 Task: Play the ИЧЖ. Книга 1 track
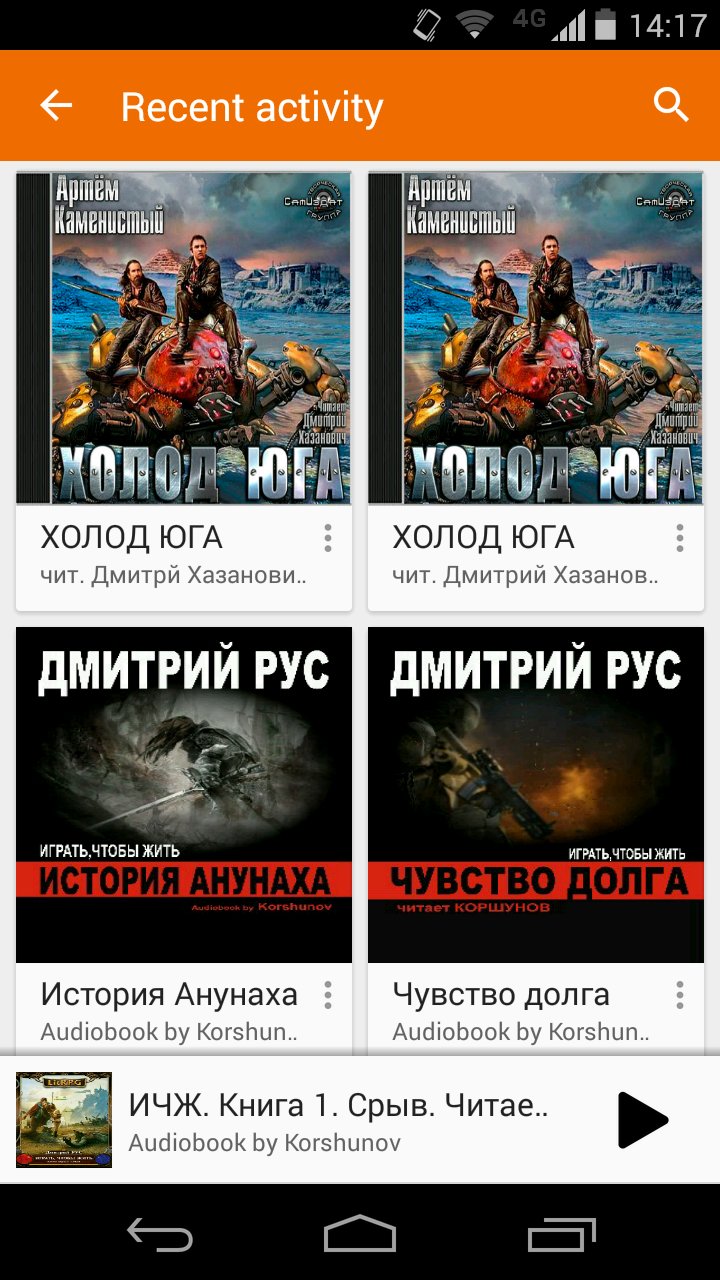642,1120
